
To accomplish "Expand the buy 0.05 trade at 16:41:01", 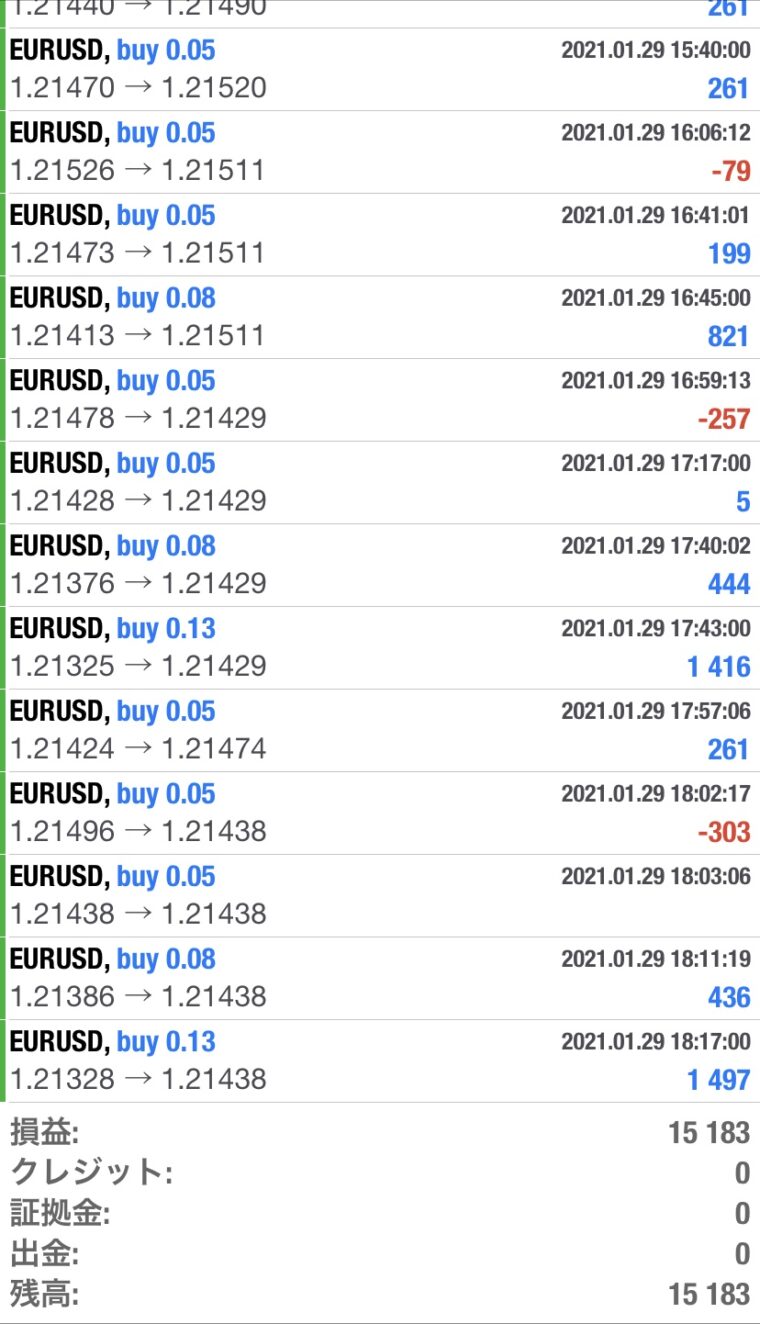I will [380, 235].
